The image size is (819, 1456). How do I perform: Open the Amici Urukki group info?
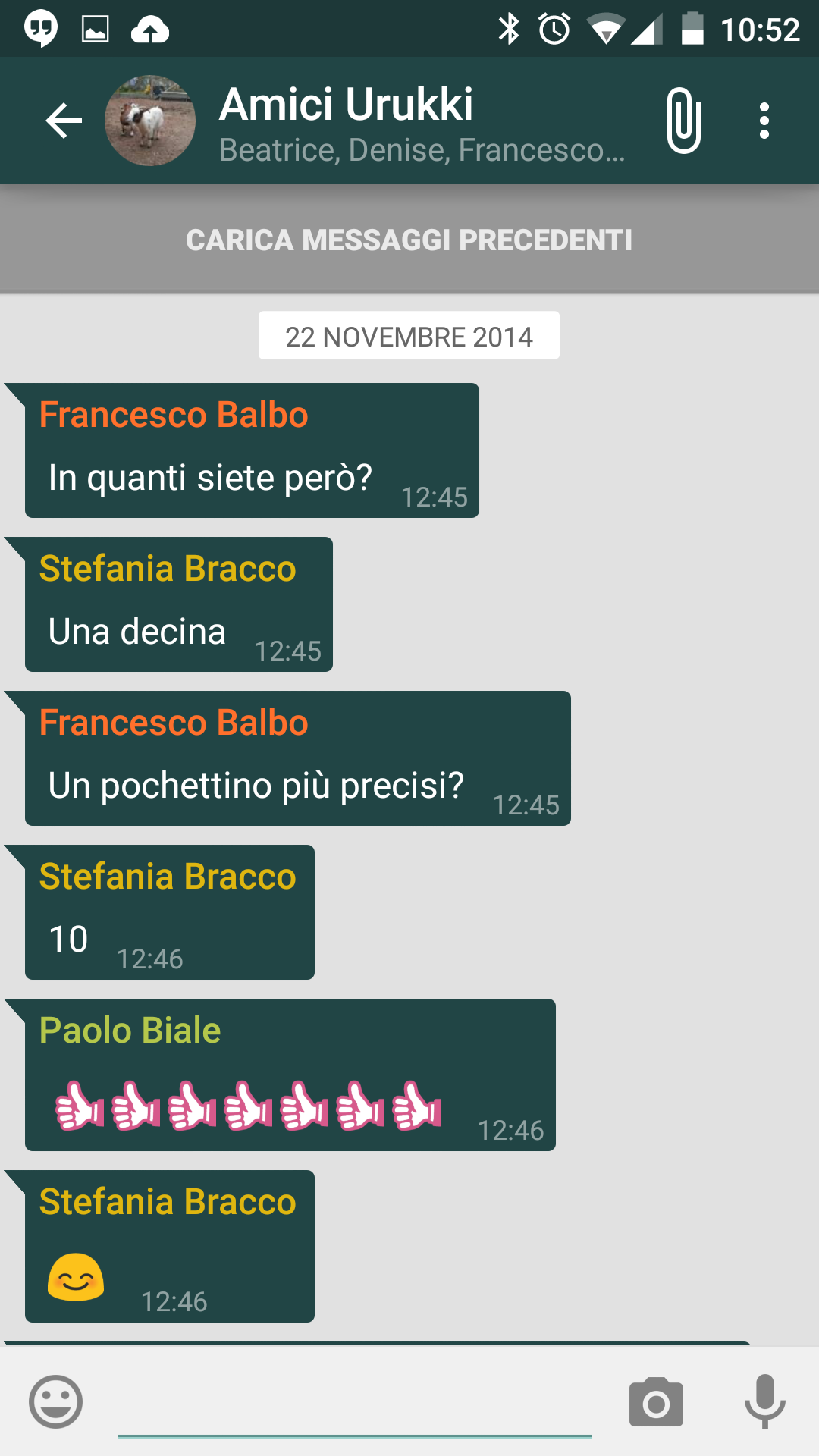422,123
